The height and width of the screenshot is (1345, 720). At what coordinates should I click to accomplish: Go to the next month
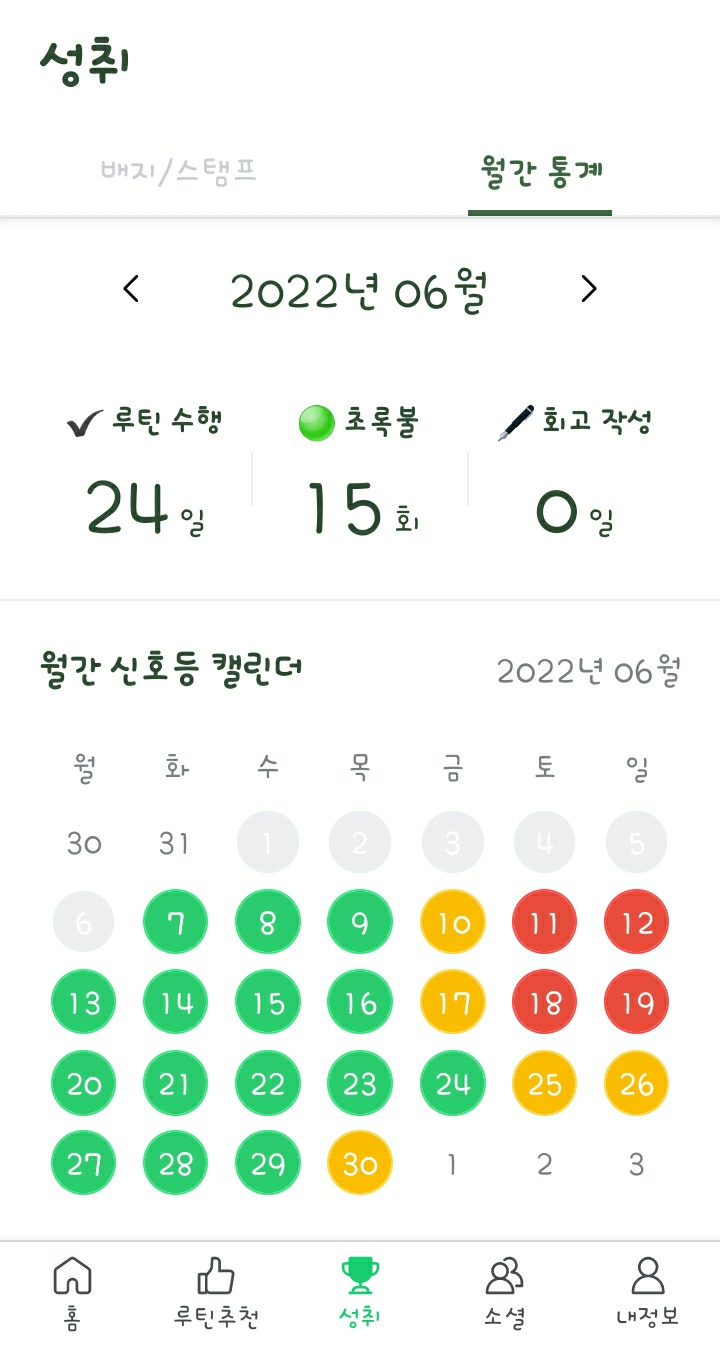click(589, 289)
